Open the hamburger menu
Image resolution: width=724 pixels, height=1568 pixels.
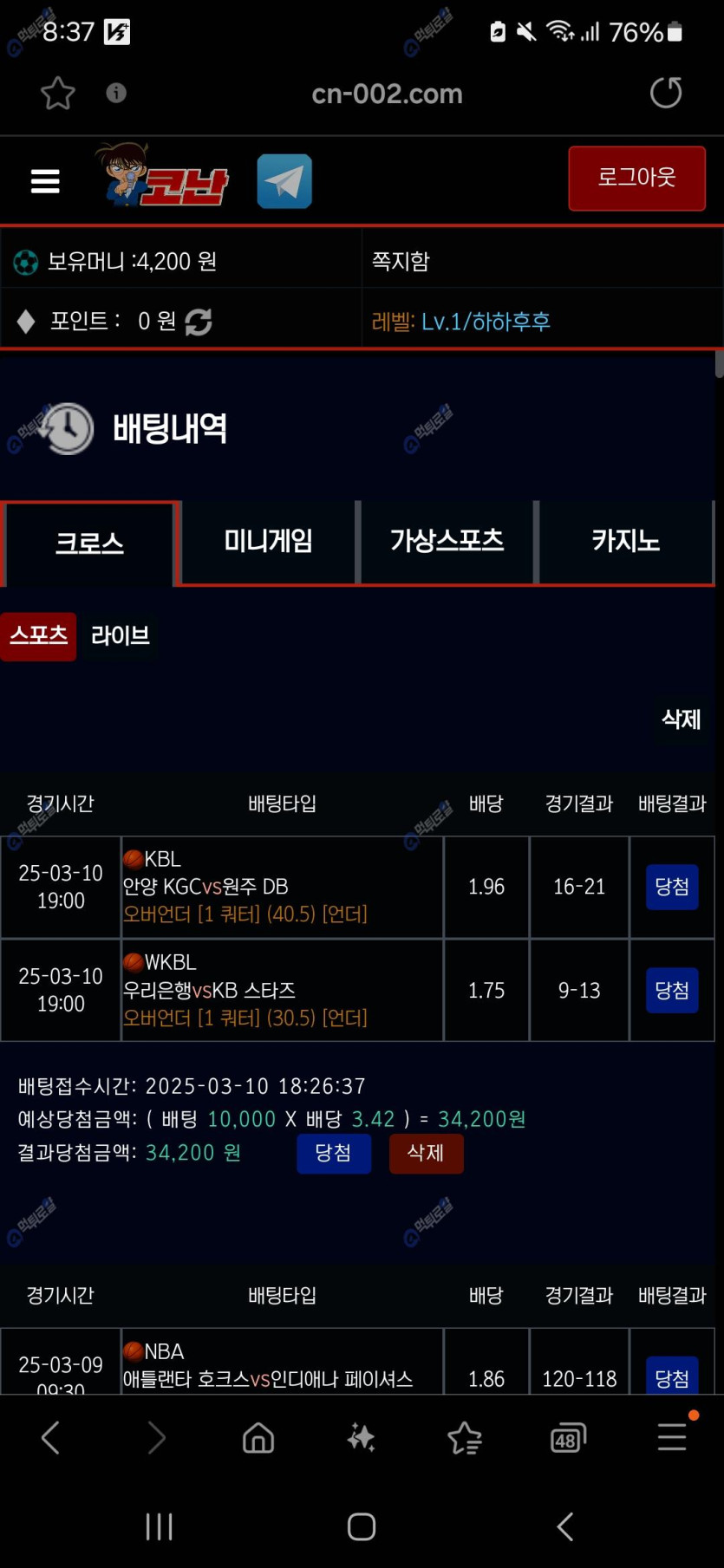(45, 181)
